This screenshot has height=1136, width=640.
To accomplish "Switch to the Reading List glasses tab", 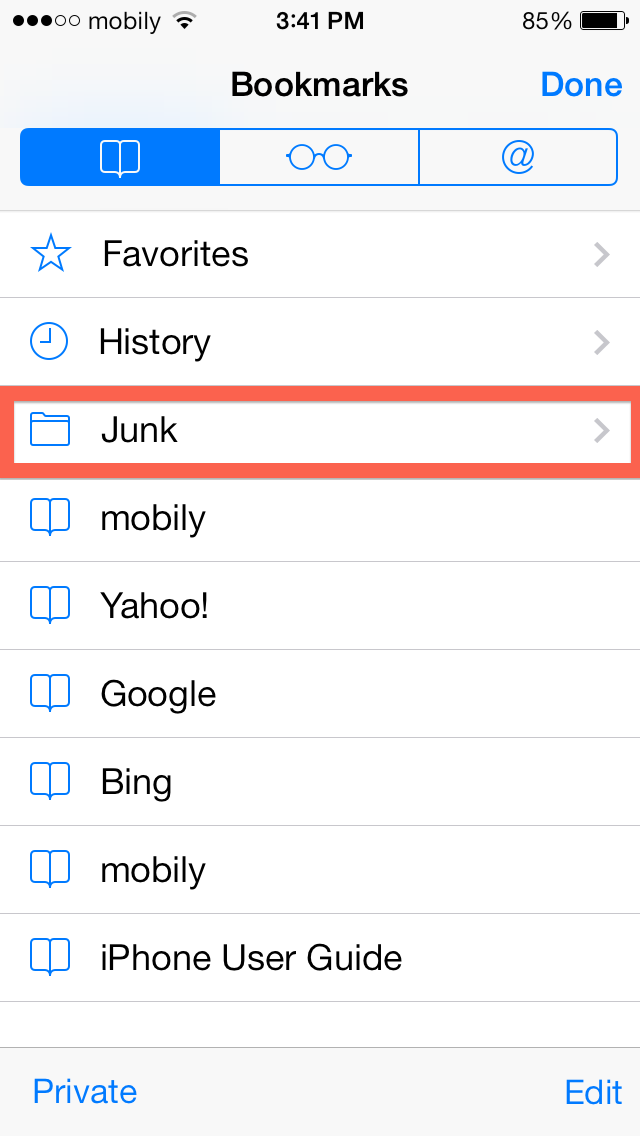I will pyautogui.click(x=319, y=157).
